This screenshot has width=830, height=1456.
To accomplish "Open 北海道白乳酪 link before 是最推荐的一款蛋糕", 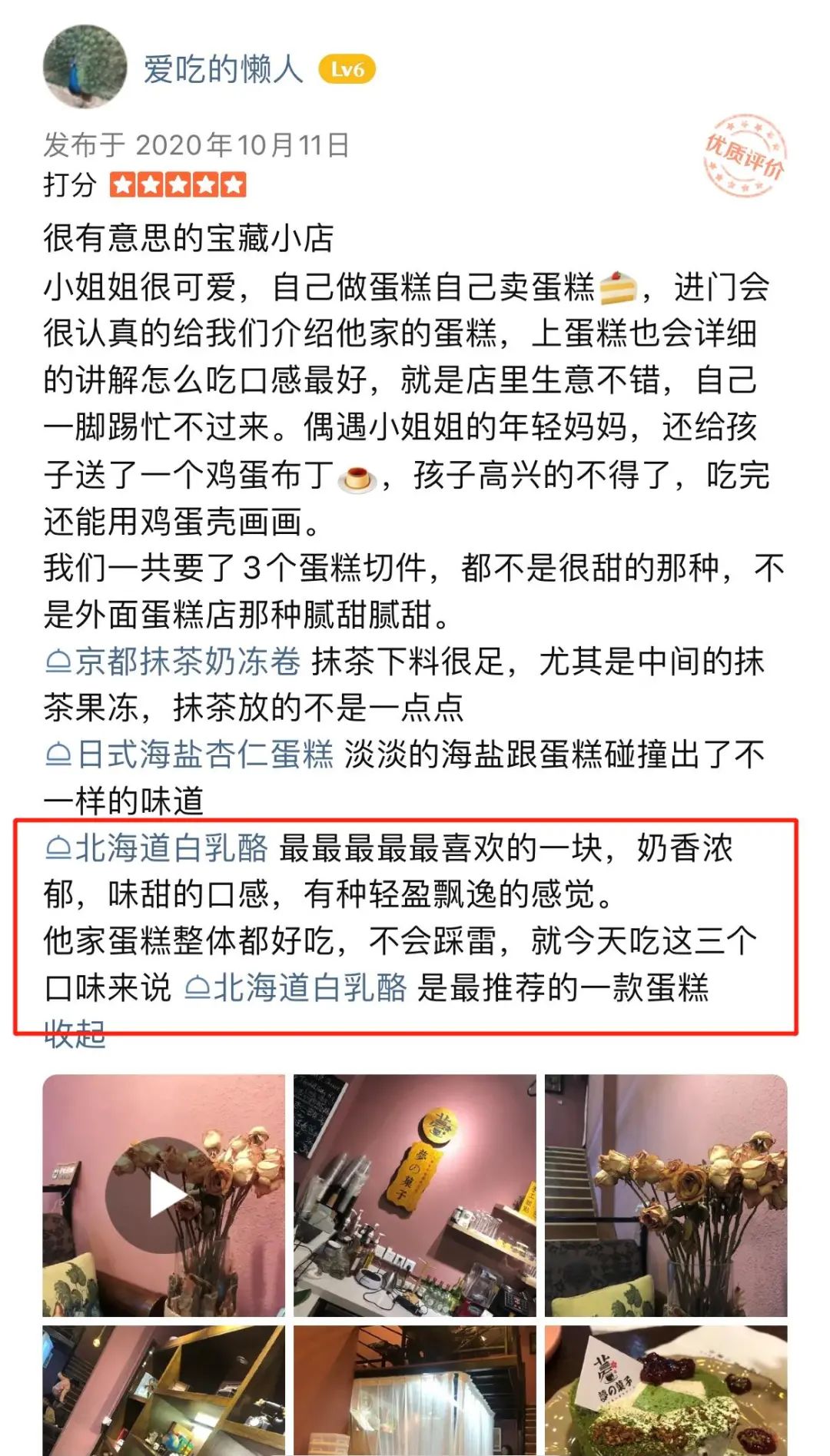I will 297,987.
